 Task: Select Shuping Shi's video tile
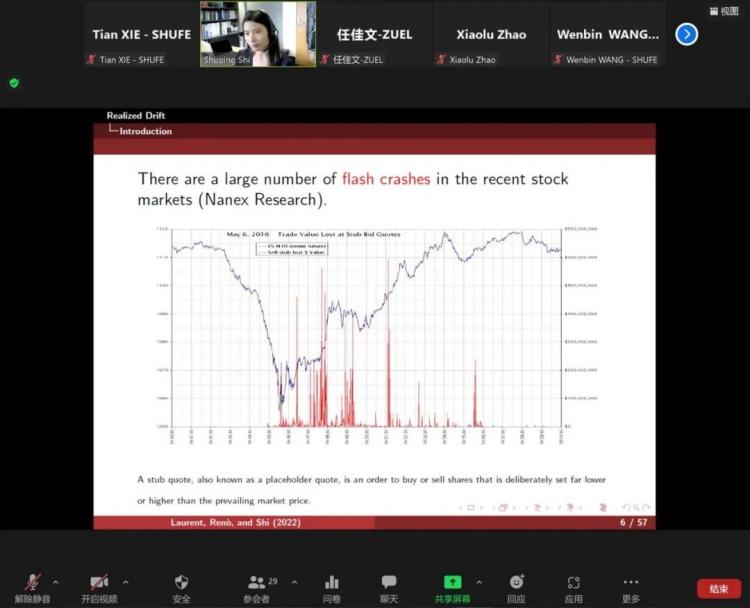[x=257, y=34]
